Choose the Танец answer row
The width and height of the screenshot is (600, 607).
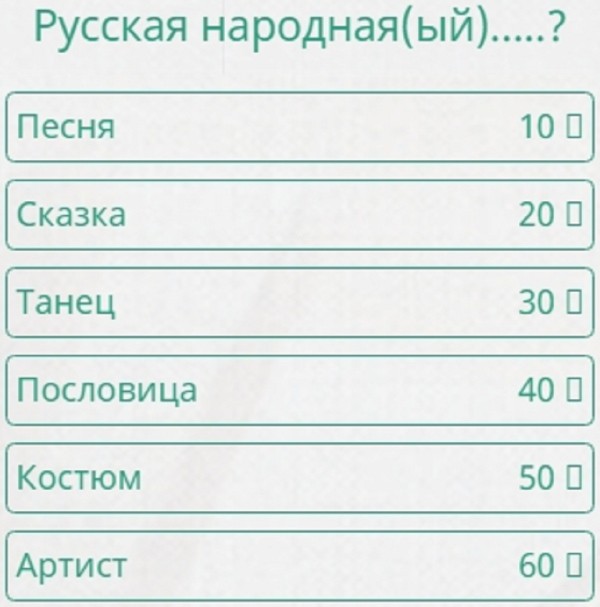pyautogui.click(x=300, y=303)
